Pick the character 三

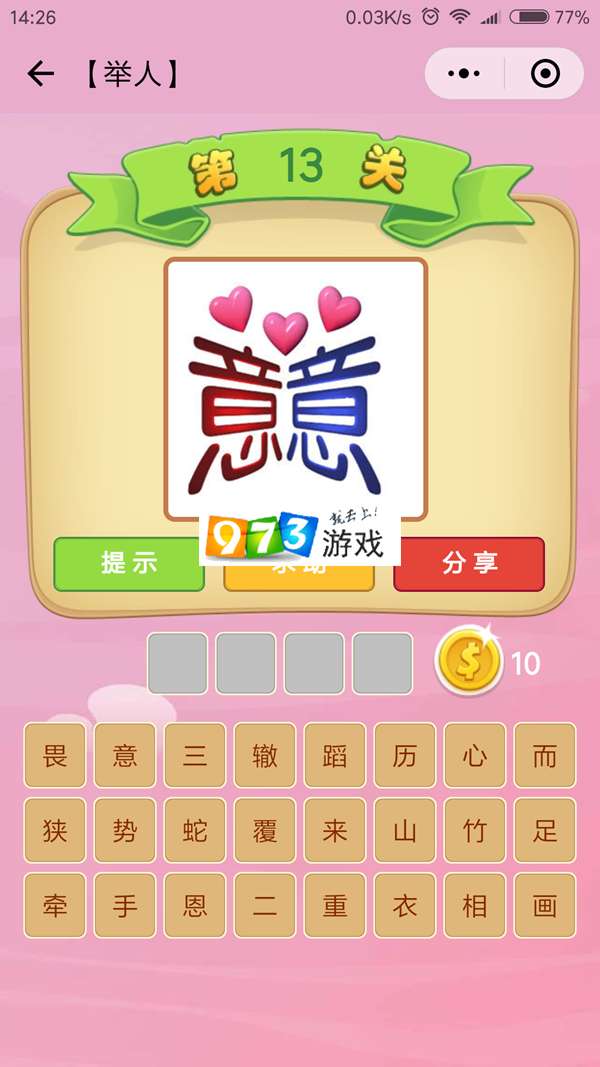tap(195, 755)
